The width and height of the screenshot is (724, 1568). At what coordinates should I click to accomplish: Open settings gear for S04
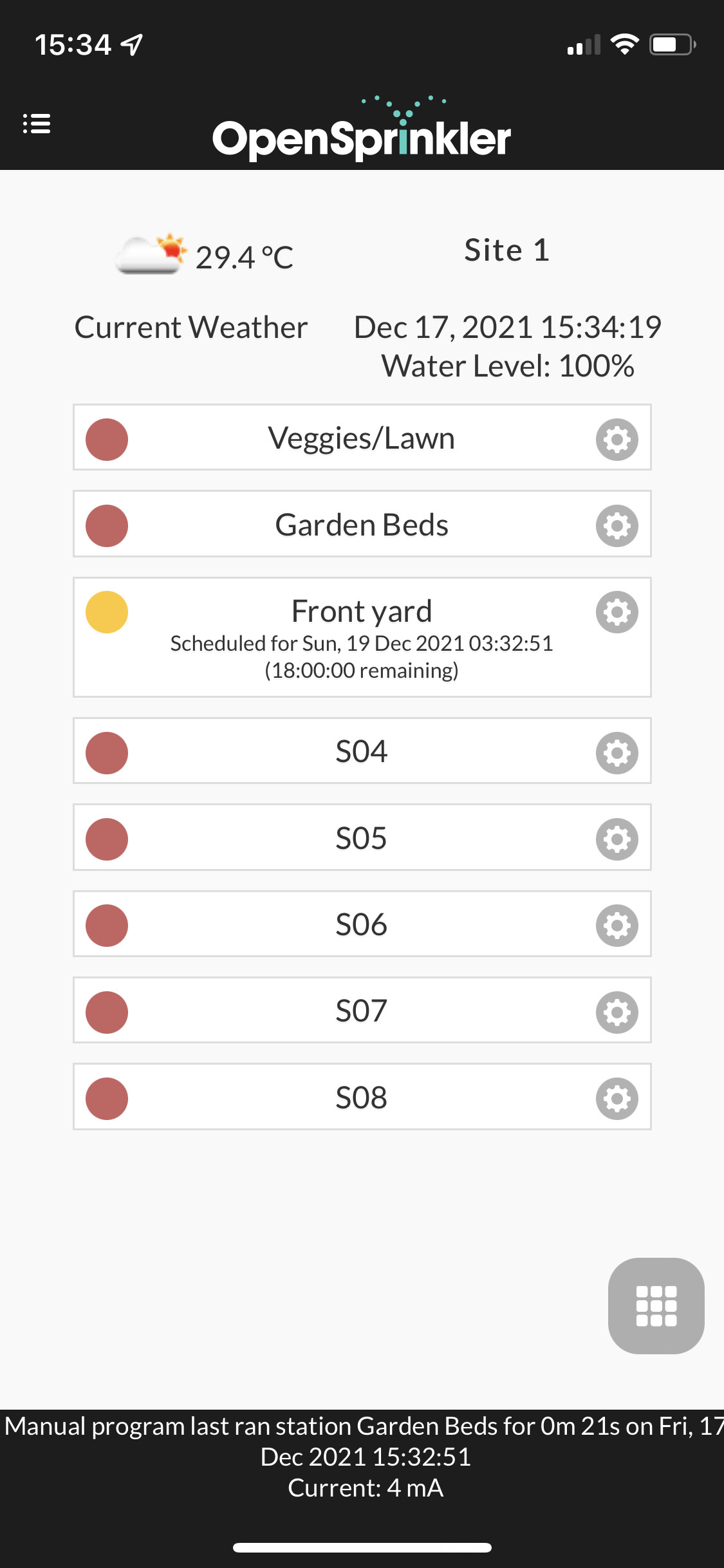coord(617,753)
